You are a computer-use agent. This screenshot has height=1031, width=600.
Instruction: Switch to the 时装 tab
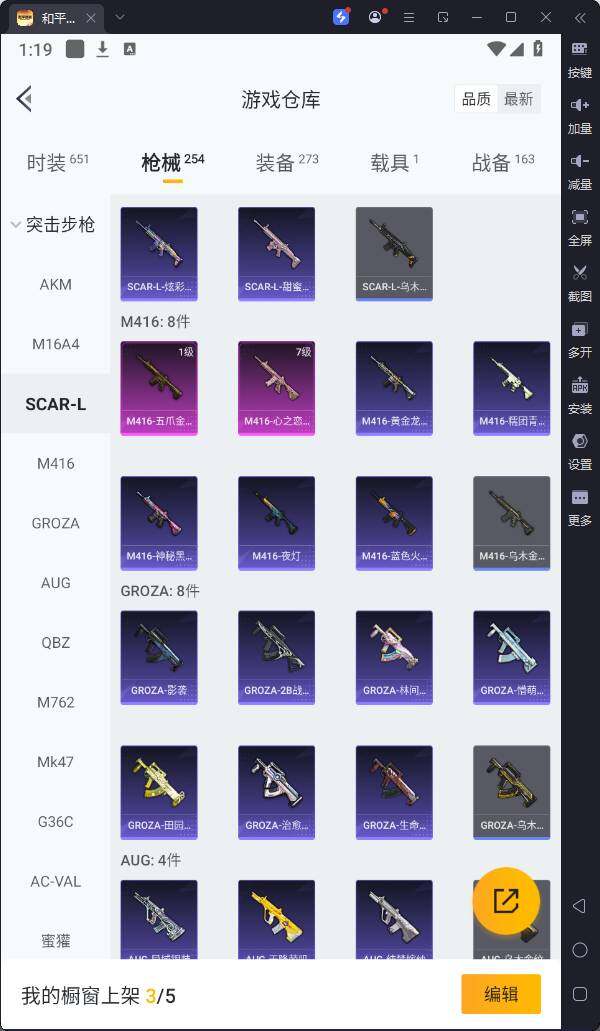coord(57,162)
